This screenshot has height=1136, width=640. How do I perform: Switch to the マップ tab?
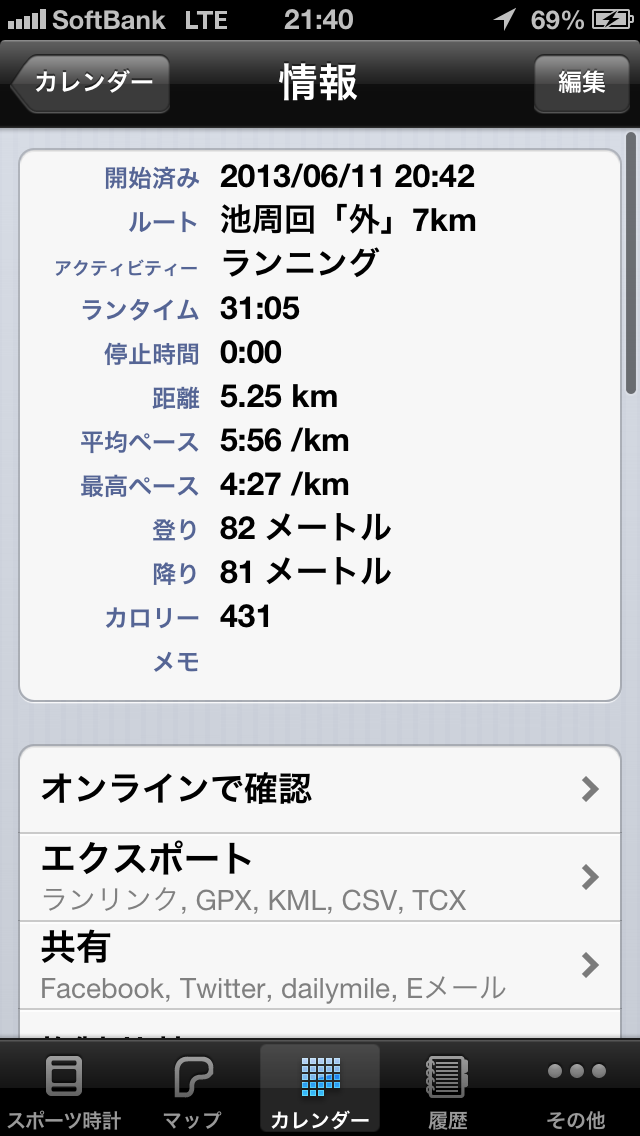(192, 1090)
